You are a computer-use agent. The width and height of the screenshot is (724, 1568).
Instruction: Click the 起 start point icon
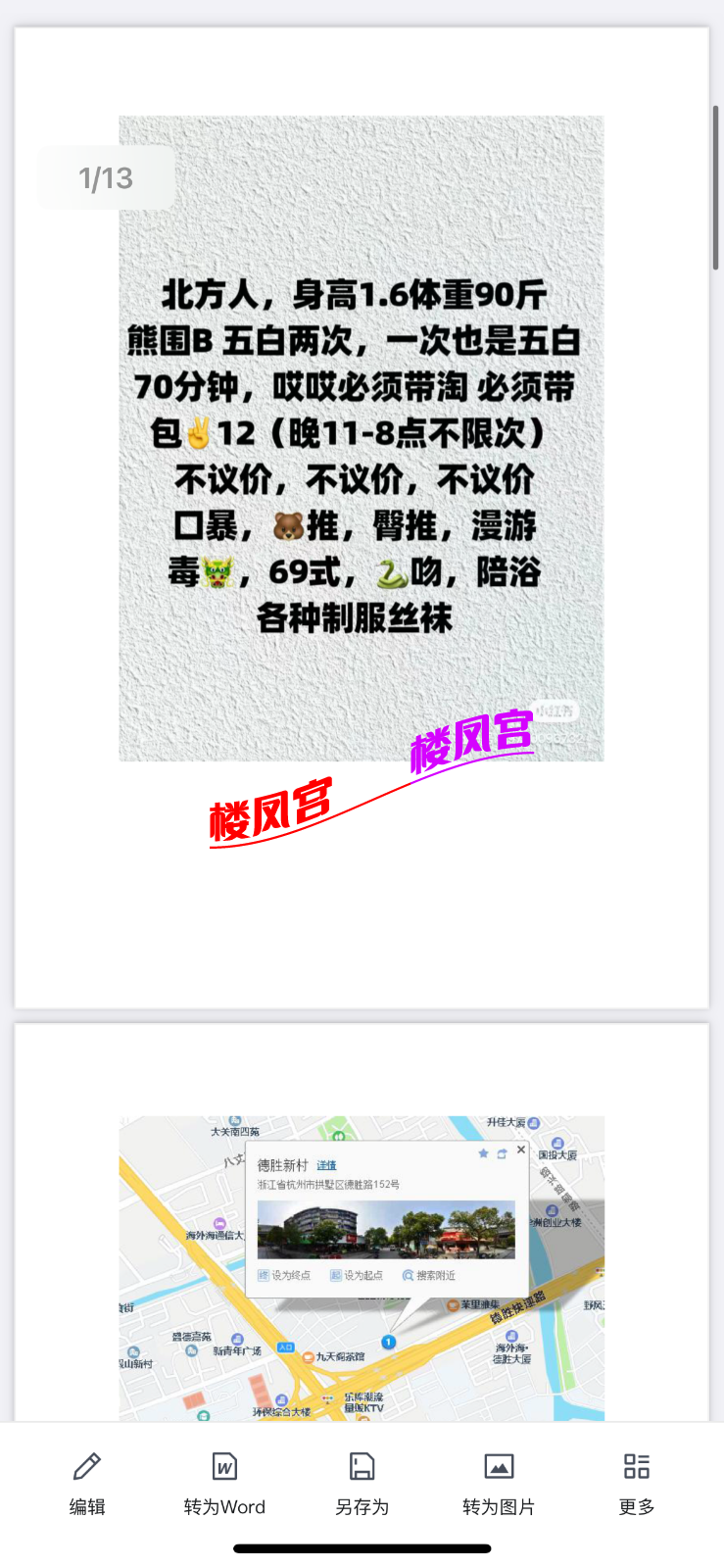tap(334, 1274)
